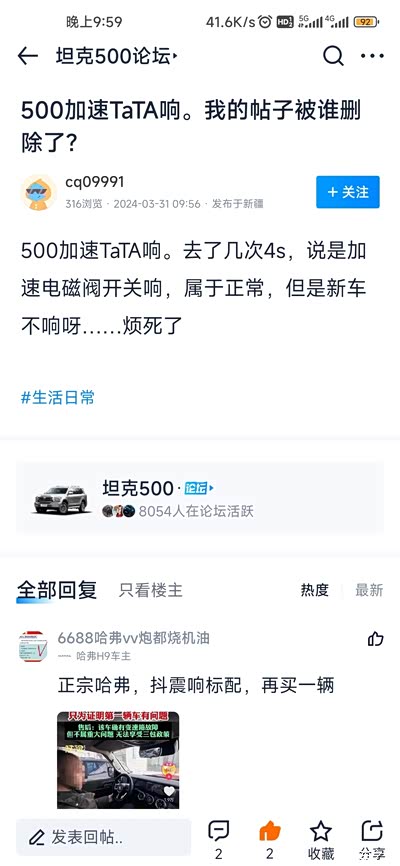Image resolution: width=400 pixels, height=866 pixels.
Task: Share the post with 分享
Action: tap(372, 839)
